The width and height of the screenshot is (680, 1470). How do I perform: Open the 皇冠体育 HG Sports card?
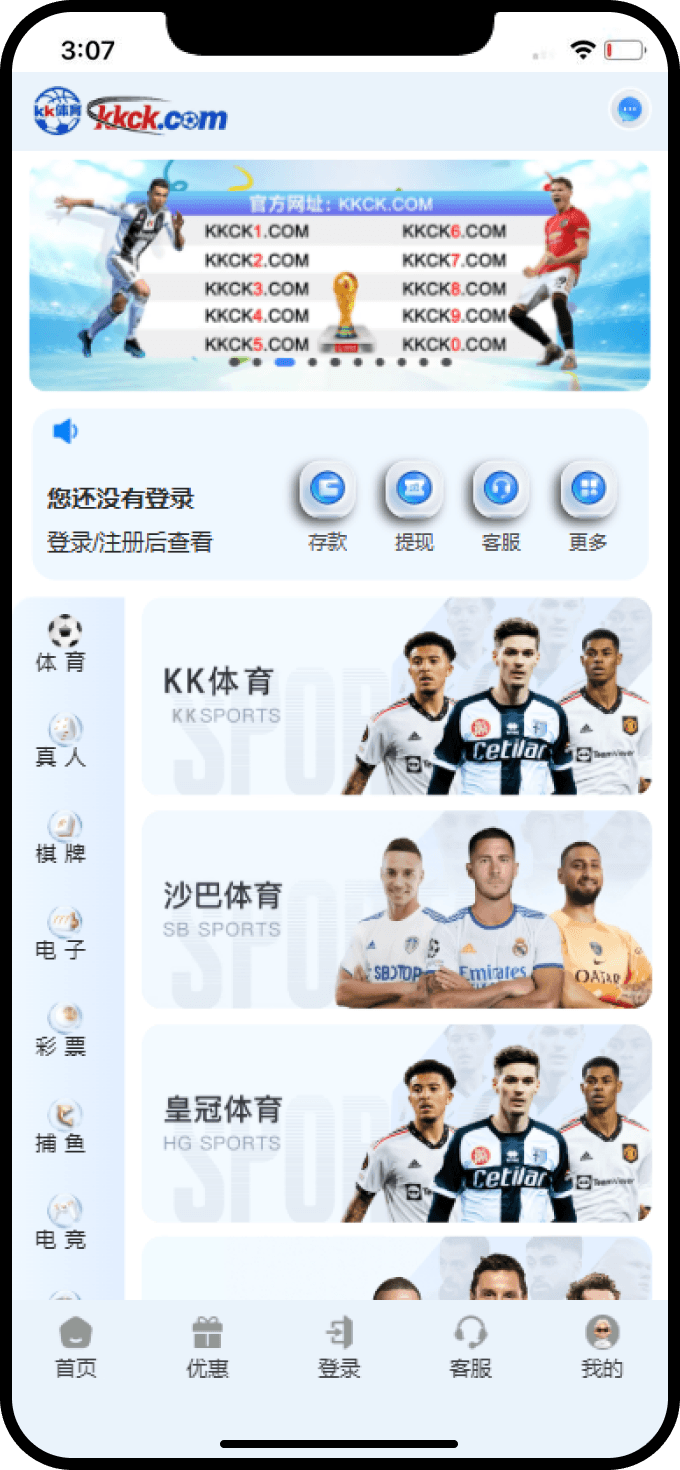tap(396, 1123)
